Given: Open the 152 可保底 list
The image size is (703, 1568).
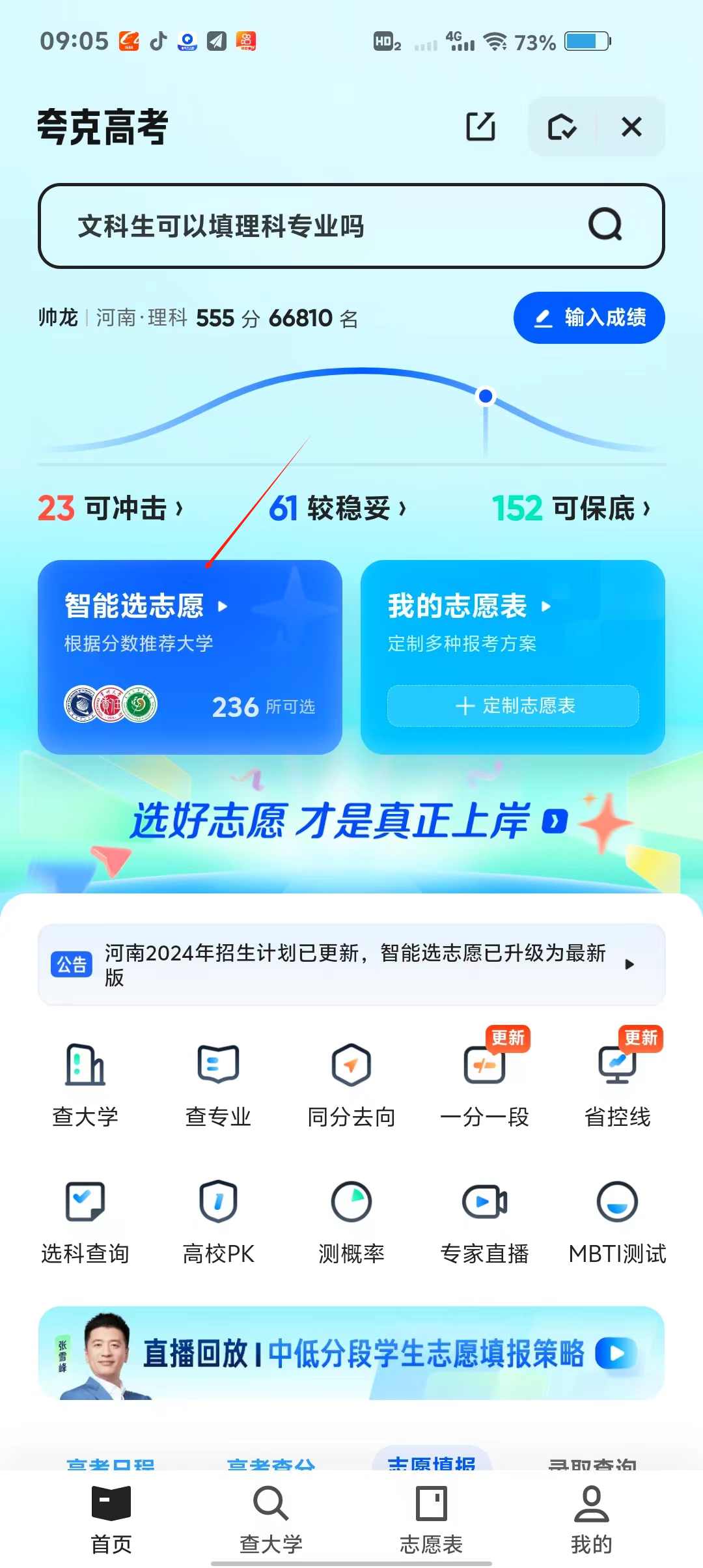Looking at the screenshot, I should coord(571,508).
